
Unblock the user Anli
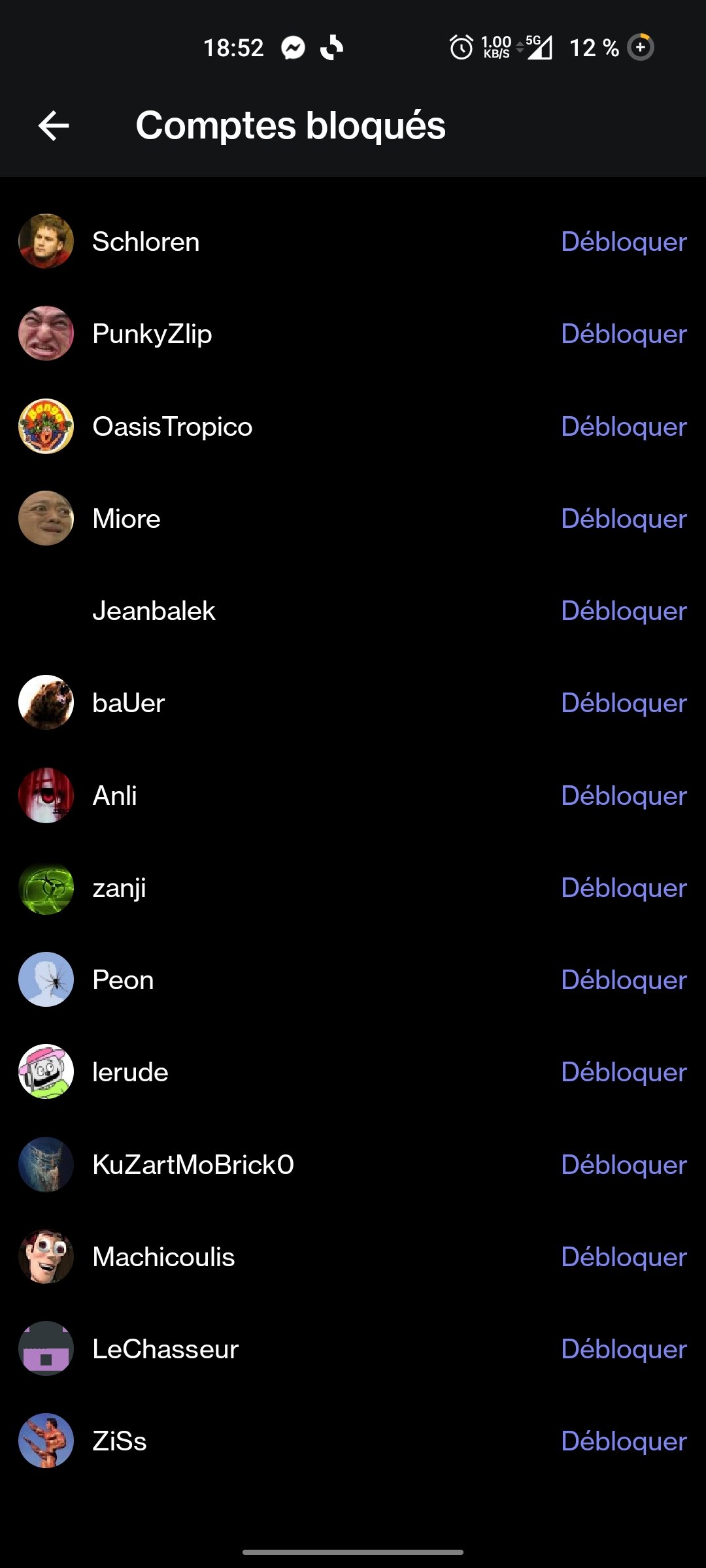[624, 796]
